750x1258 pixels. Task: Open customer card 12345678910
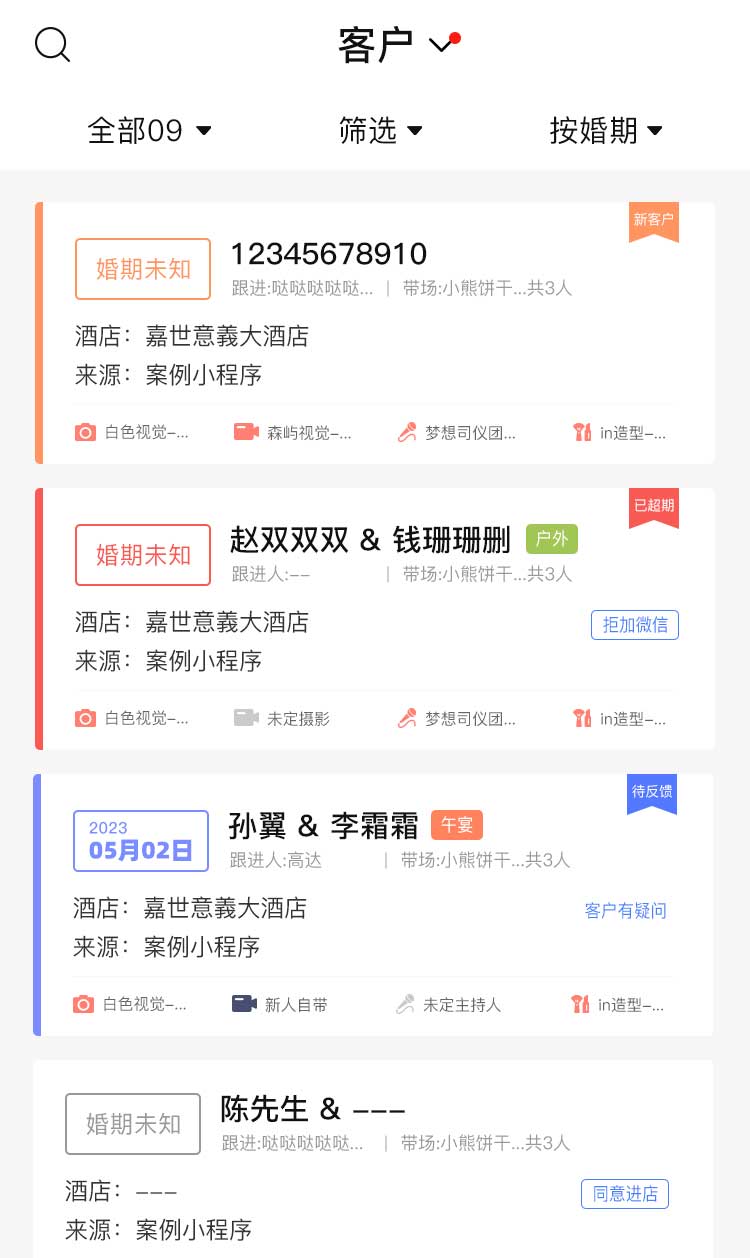tap(329, 254)
